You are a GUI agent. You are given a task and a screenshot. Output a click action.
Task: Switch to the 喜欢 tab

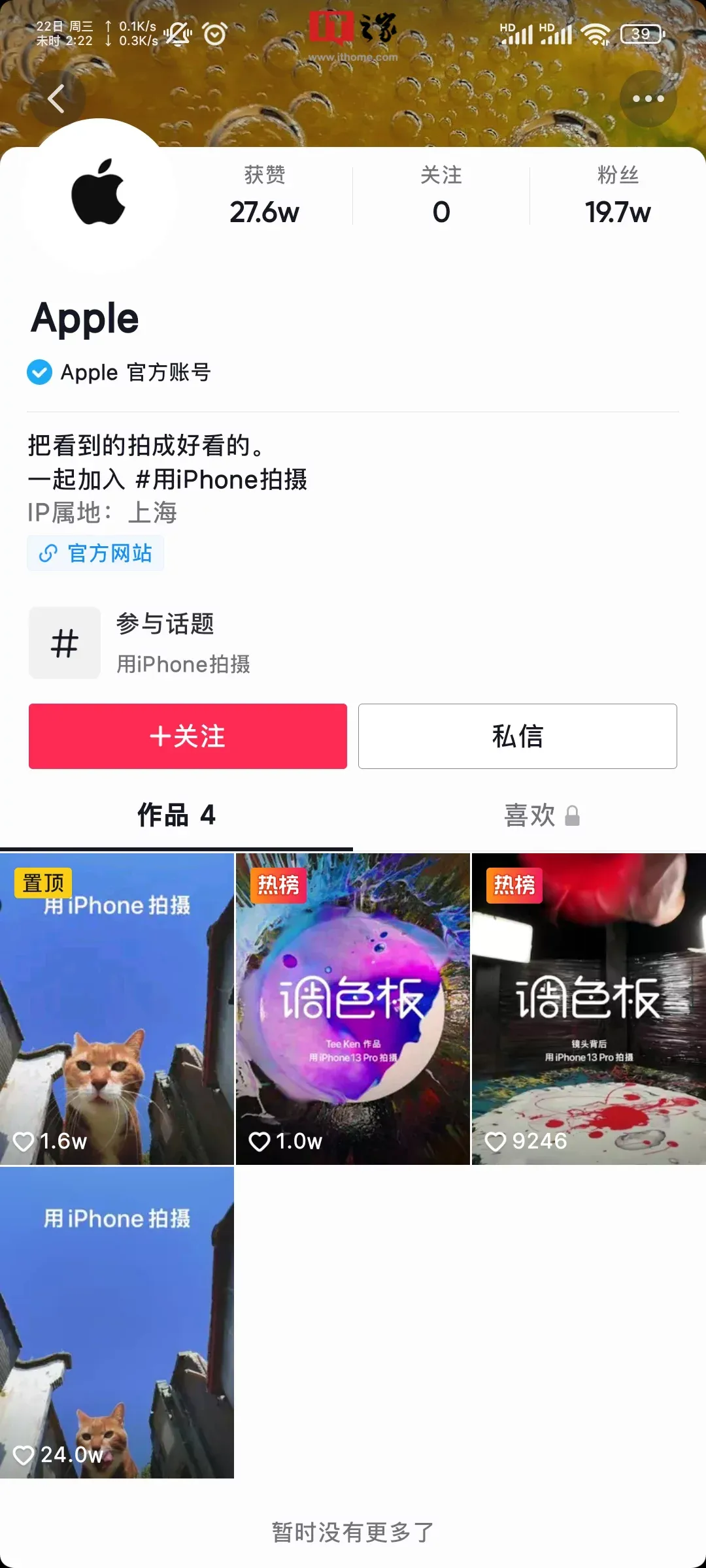[x=529, y=816]
